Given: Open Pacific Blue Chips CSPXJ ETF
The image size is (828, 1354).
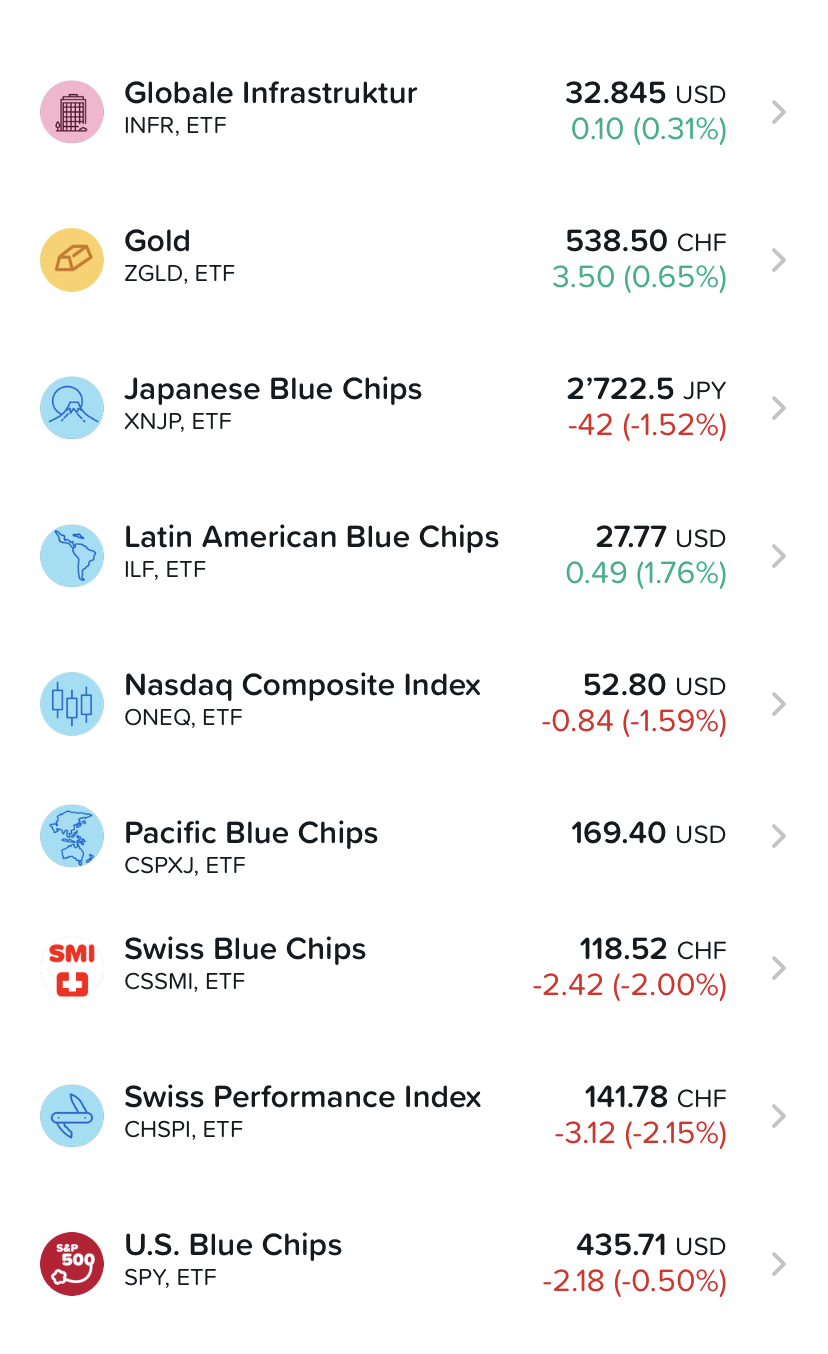Looking at the screenshot, I should point(414,836).
